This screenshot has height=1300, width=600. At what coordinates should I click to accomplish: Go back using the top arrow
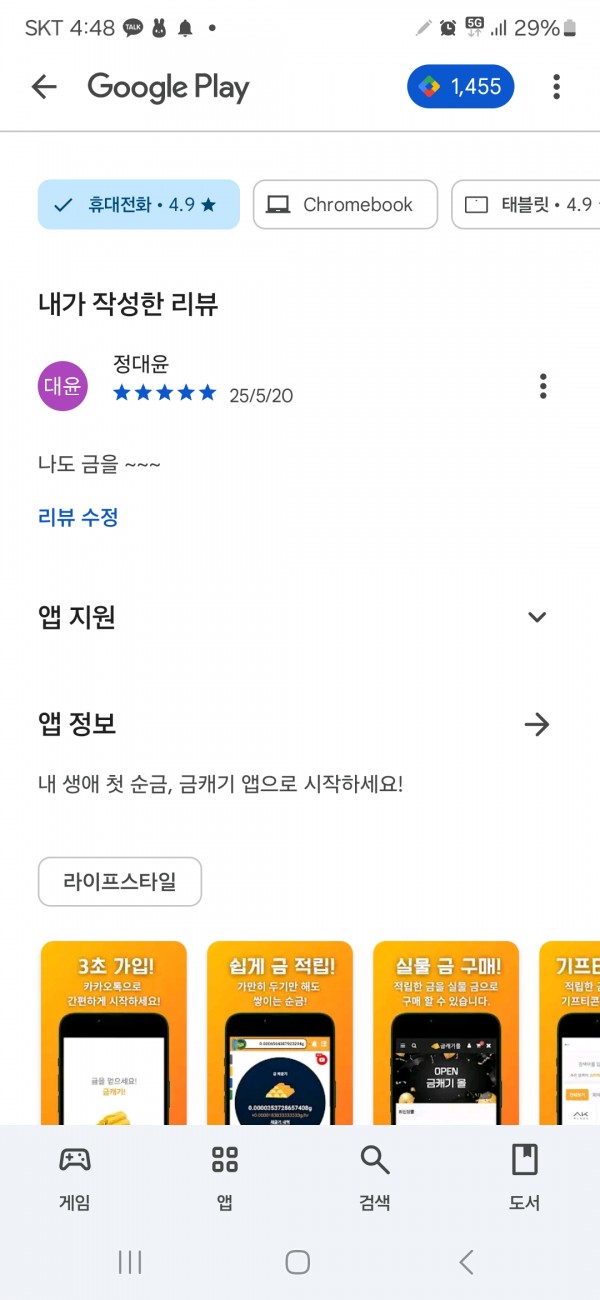pos(44,87)
